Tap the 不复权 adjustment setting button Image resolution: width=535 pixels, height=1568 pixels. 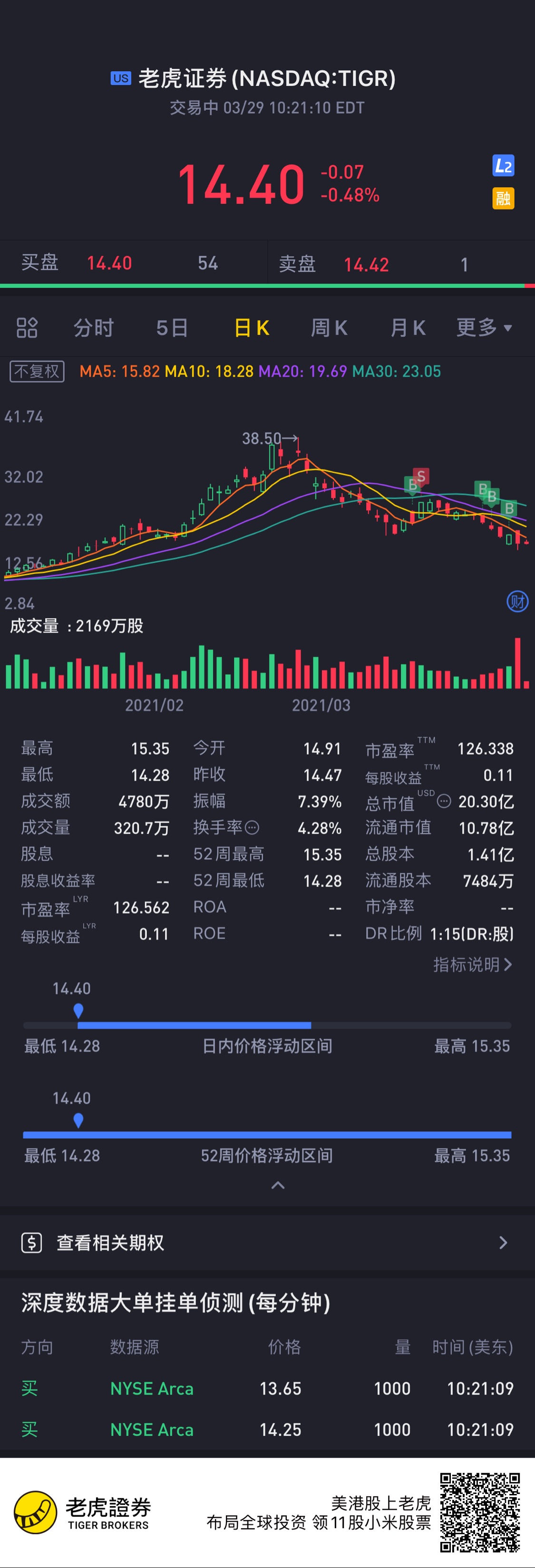[x=37, y=371]
